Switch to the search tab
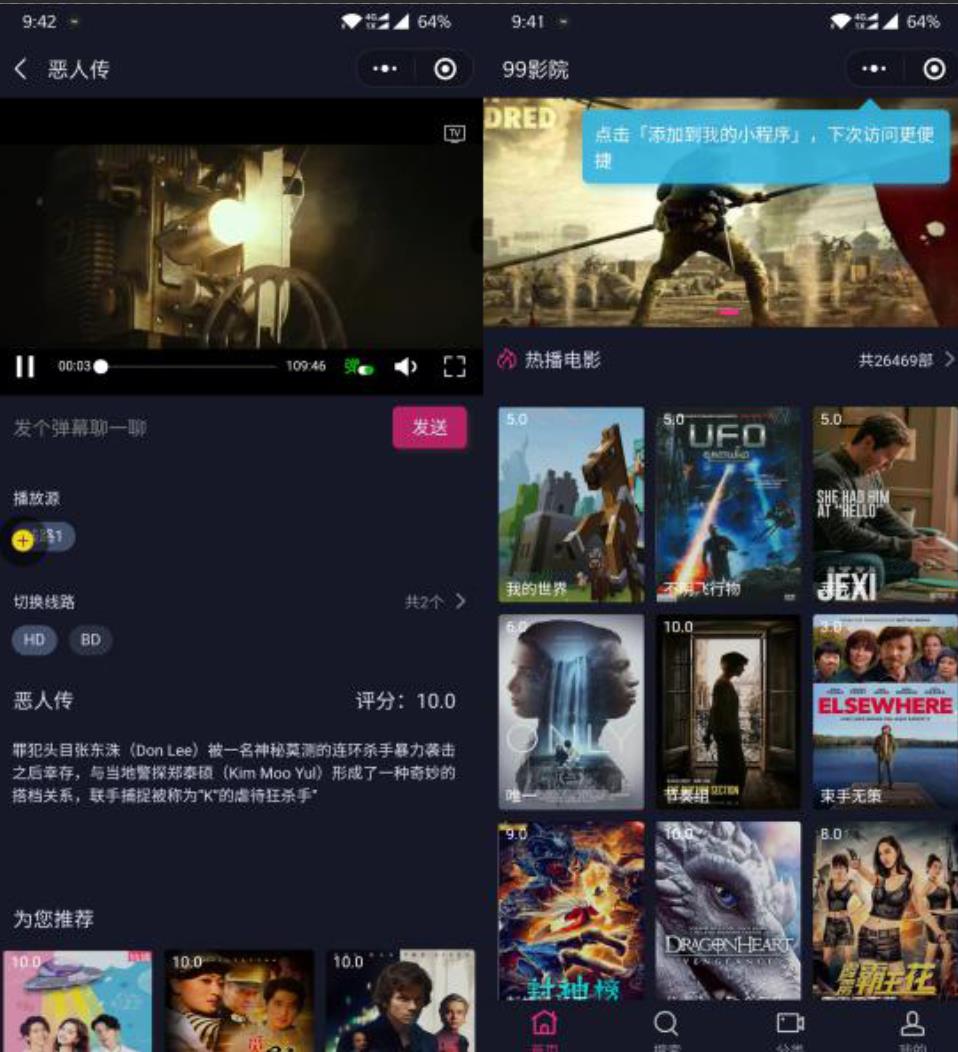958x1052 pixels. pyautogui.click(x=666, y=1027)
